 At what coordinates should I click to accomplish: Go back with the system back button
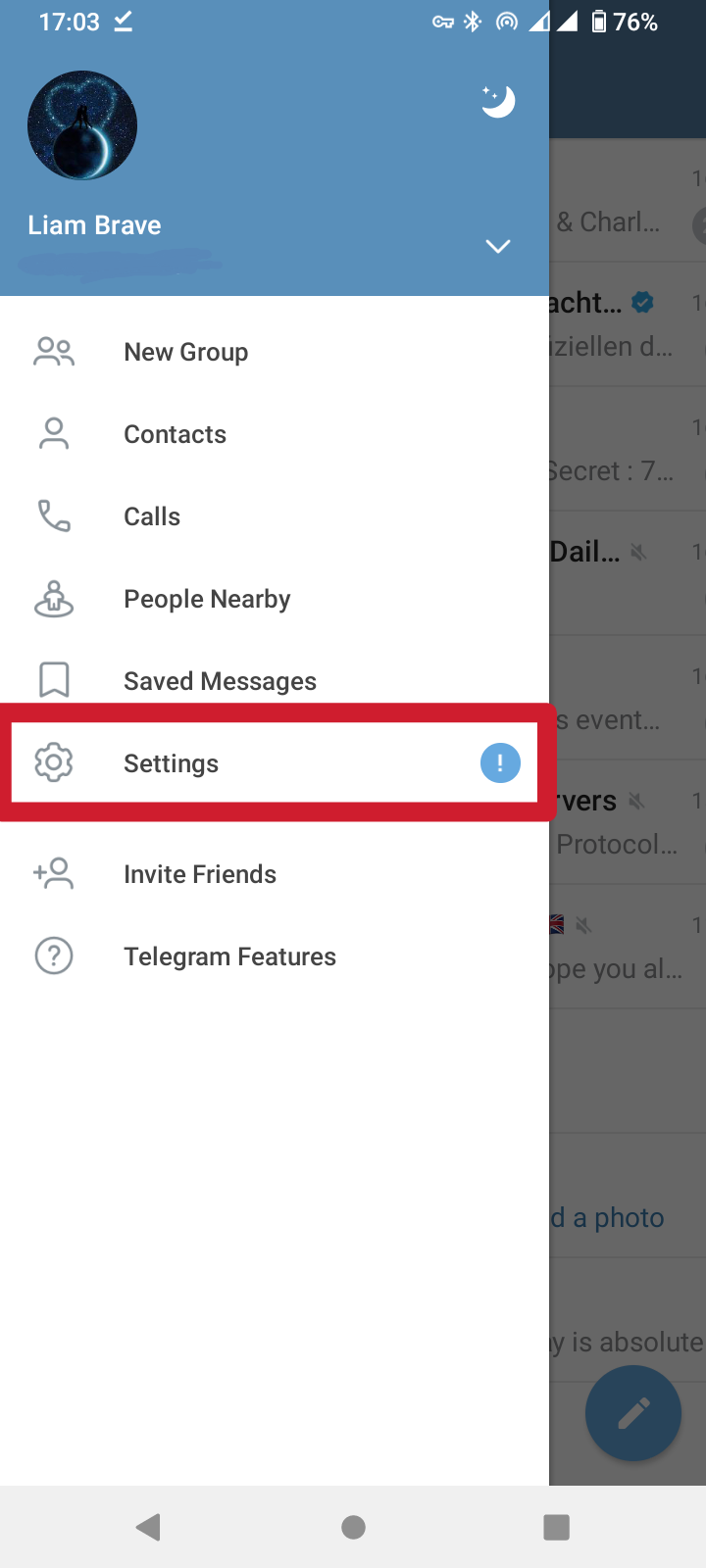click(149, 1527)
